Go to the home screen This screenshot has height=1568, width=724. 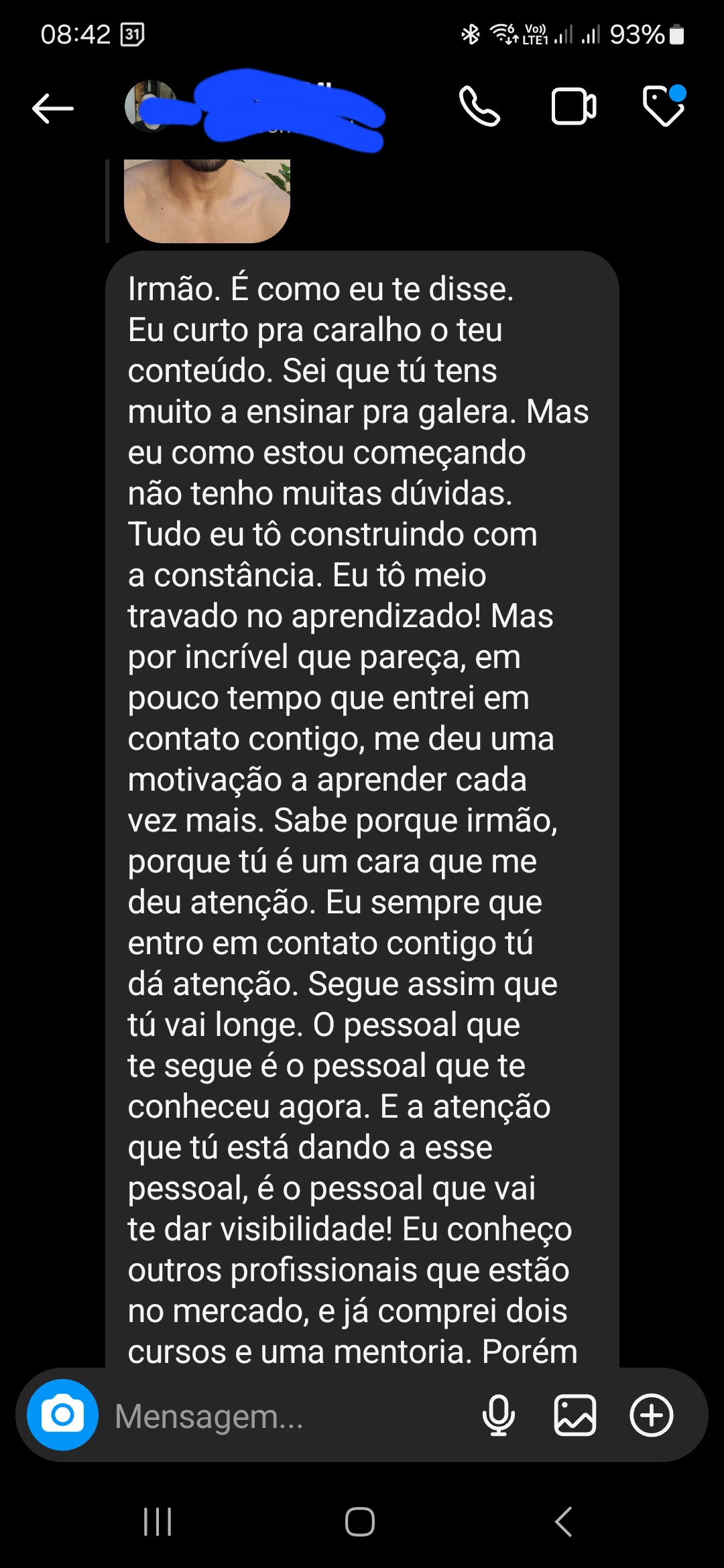360,1521
